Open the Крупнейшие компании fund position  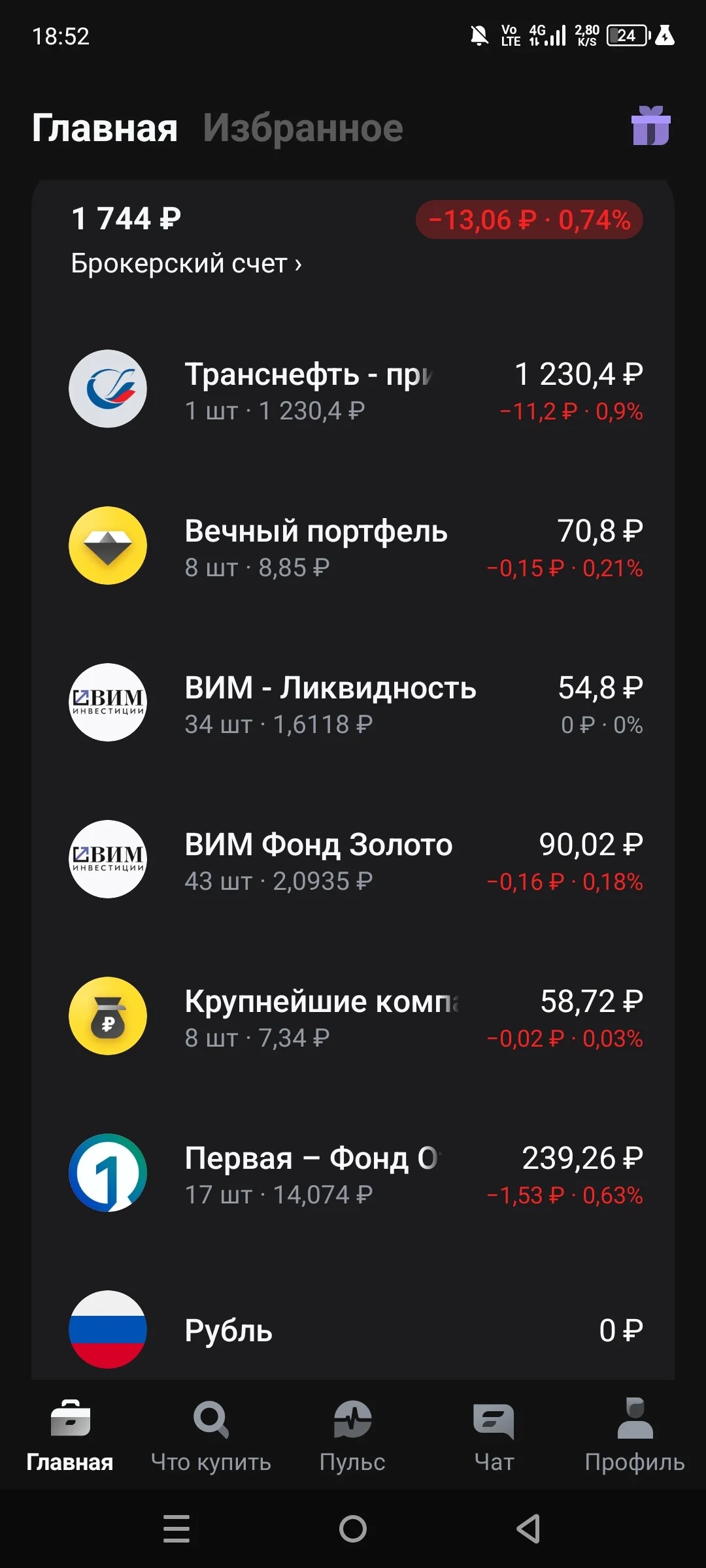(x=353, y=1017)
